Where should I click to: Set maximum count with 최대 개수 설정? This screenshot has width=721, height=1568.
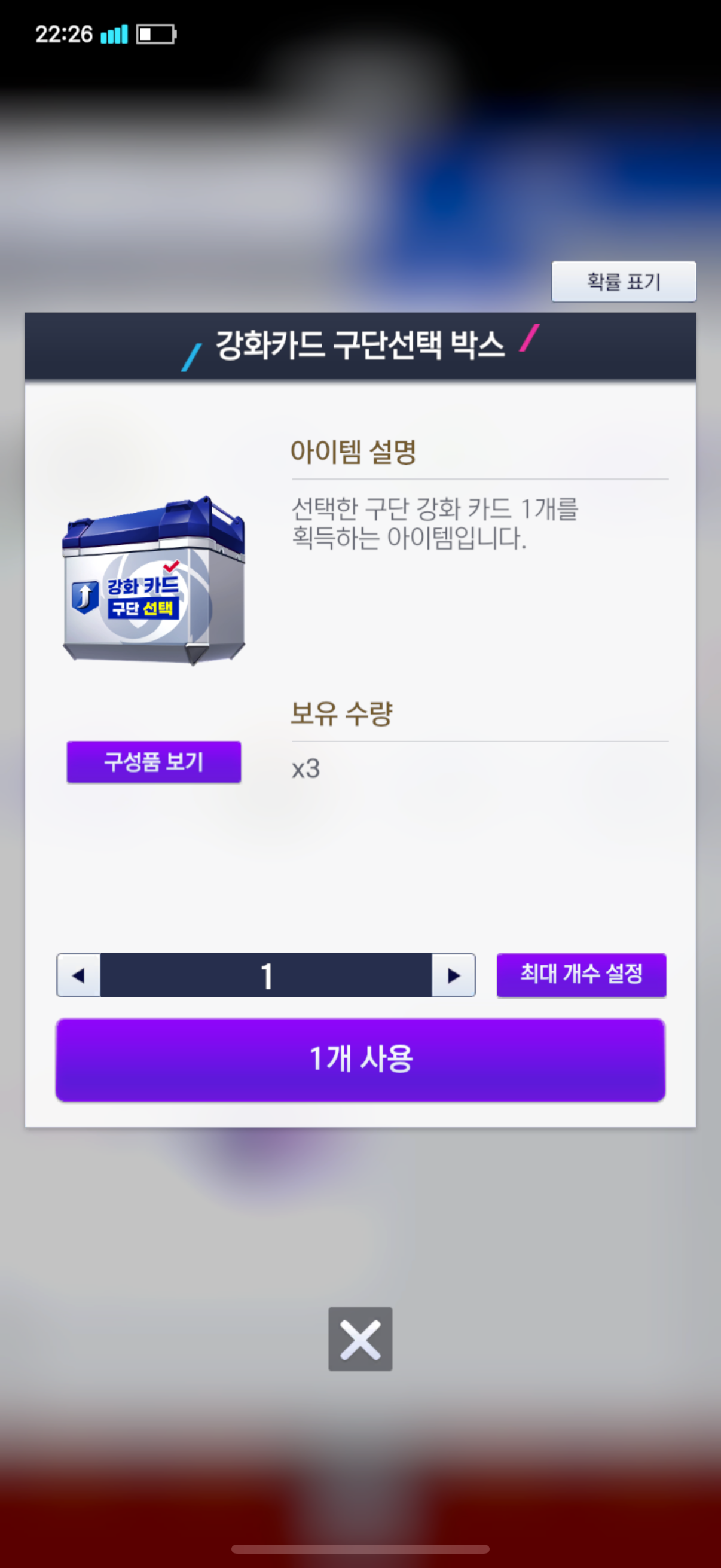click(x=581, y=974)
